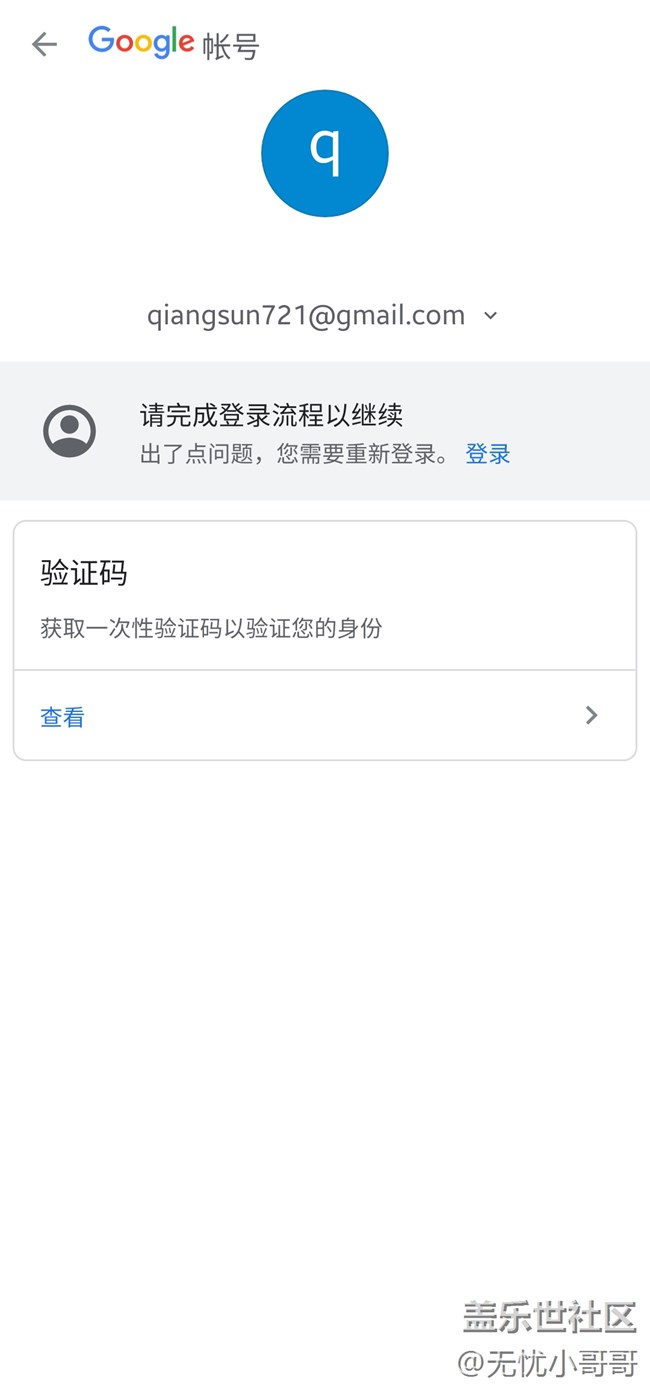650x1399 pixels.
Task: Go back using the top arrow
Action: (x=44, y=44)
